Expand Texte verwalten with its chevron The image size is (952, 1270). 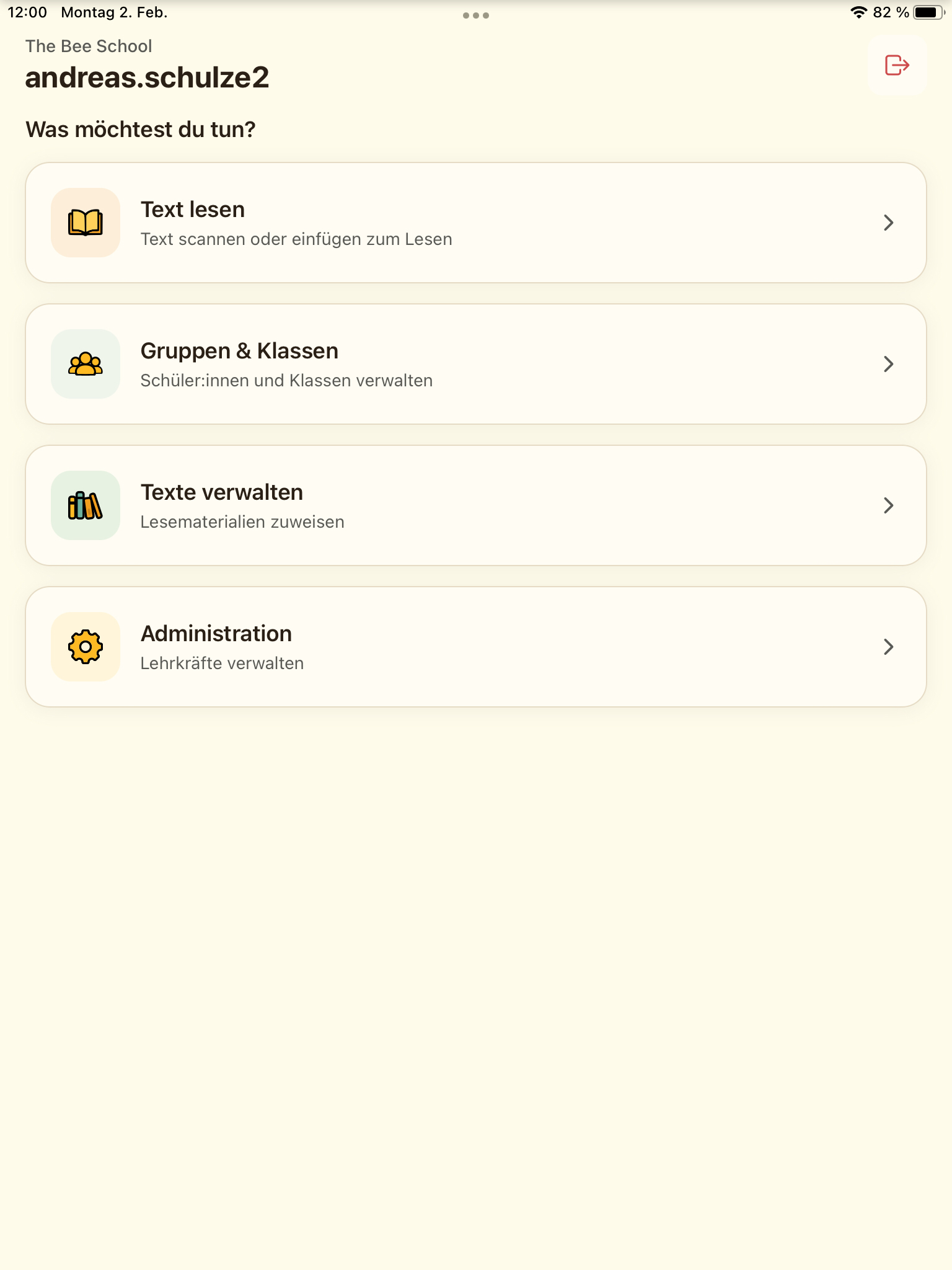[x=889, y=505]
